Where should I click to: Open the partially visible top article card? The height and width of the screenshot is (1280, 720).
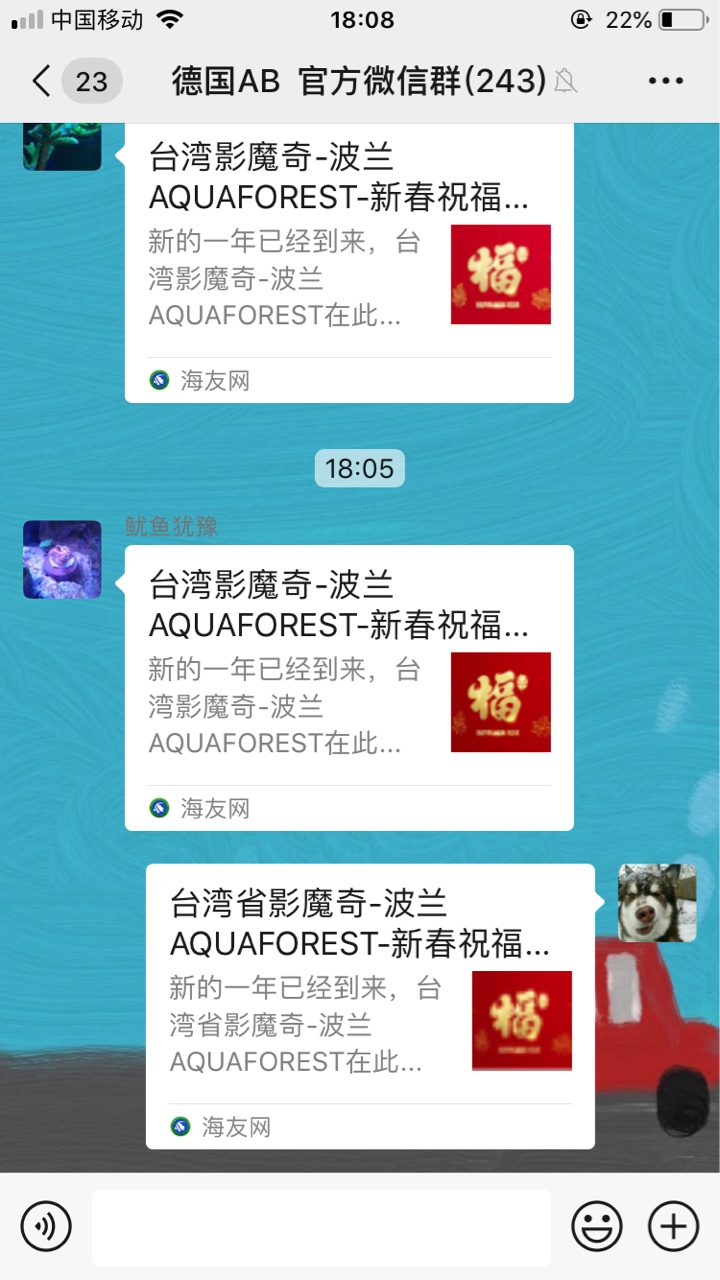pyautogui.click(x=348, y=265)
